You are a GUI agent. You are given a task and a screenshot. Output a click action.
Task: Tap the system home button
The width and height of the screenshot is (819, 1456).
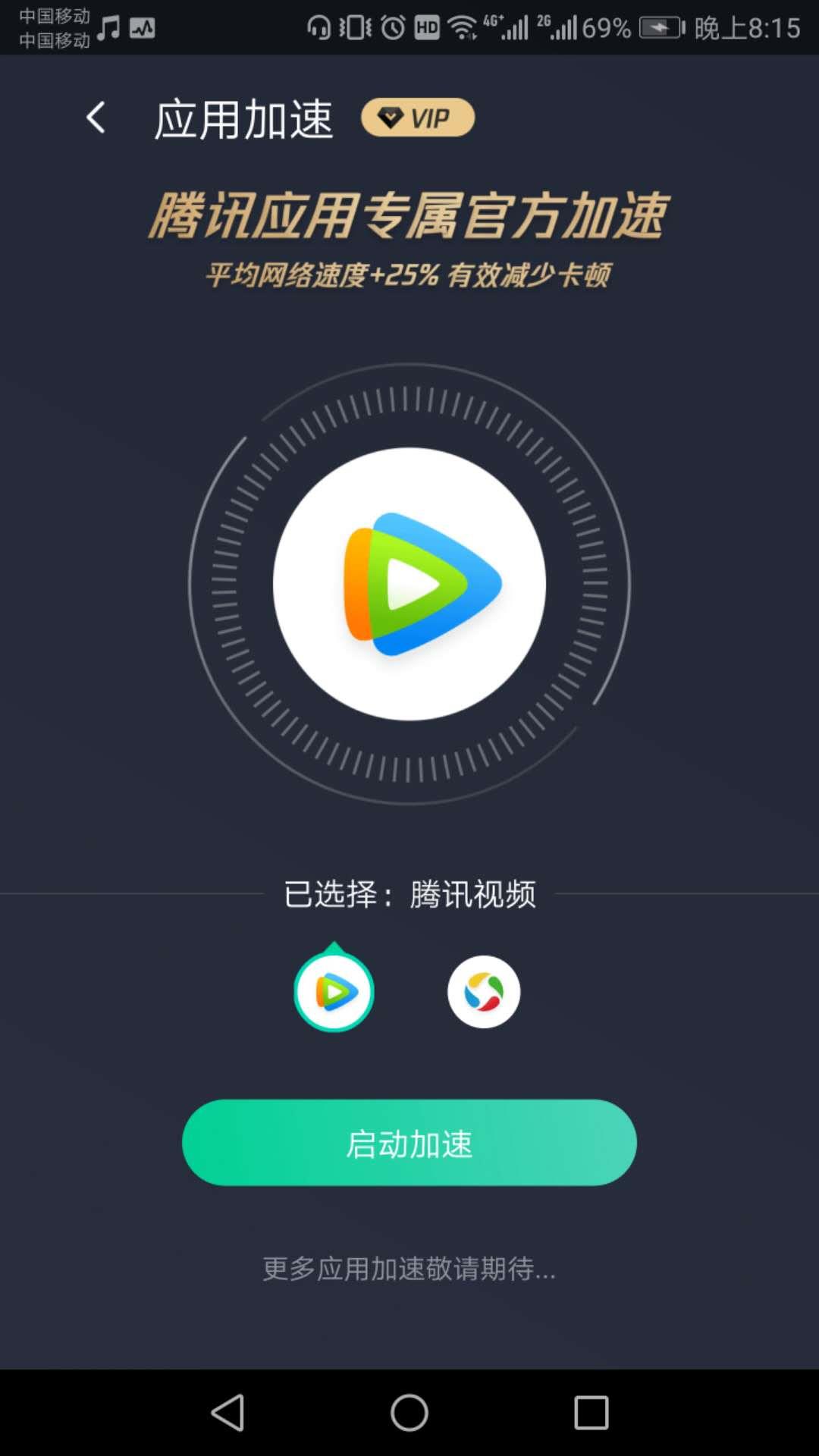pyautogui.click(x=409, y=1413)
